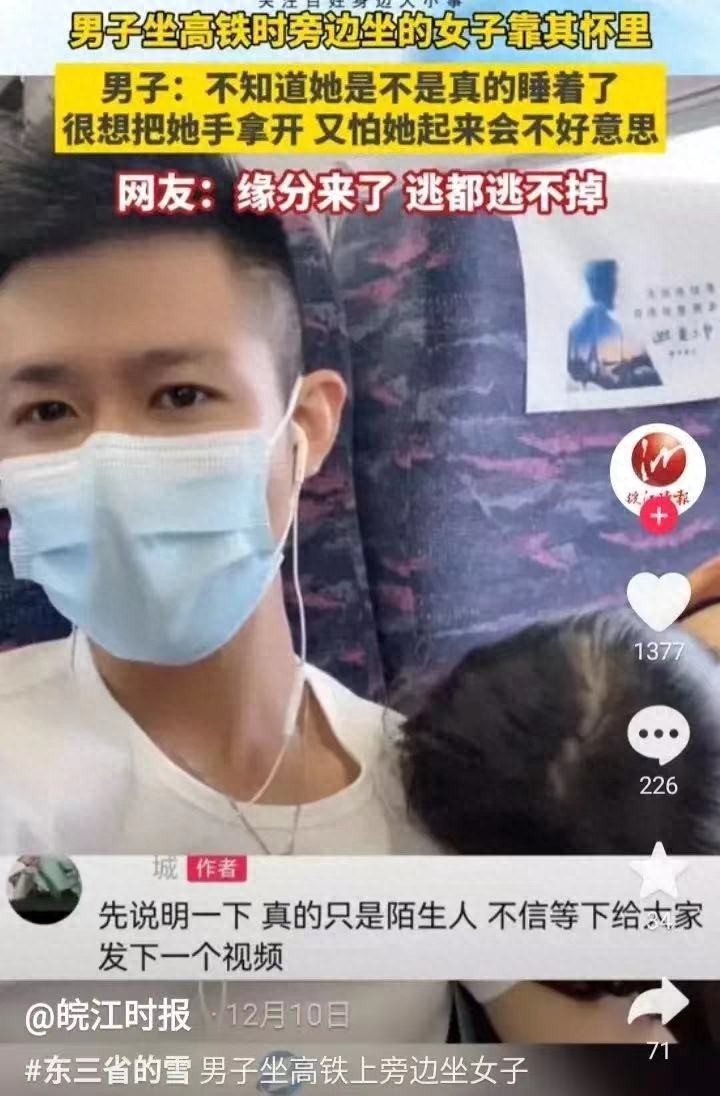Share the video with the arrow icon
Viewport: 720px width, 1096px height.
tap(658, 1003)
